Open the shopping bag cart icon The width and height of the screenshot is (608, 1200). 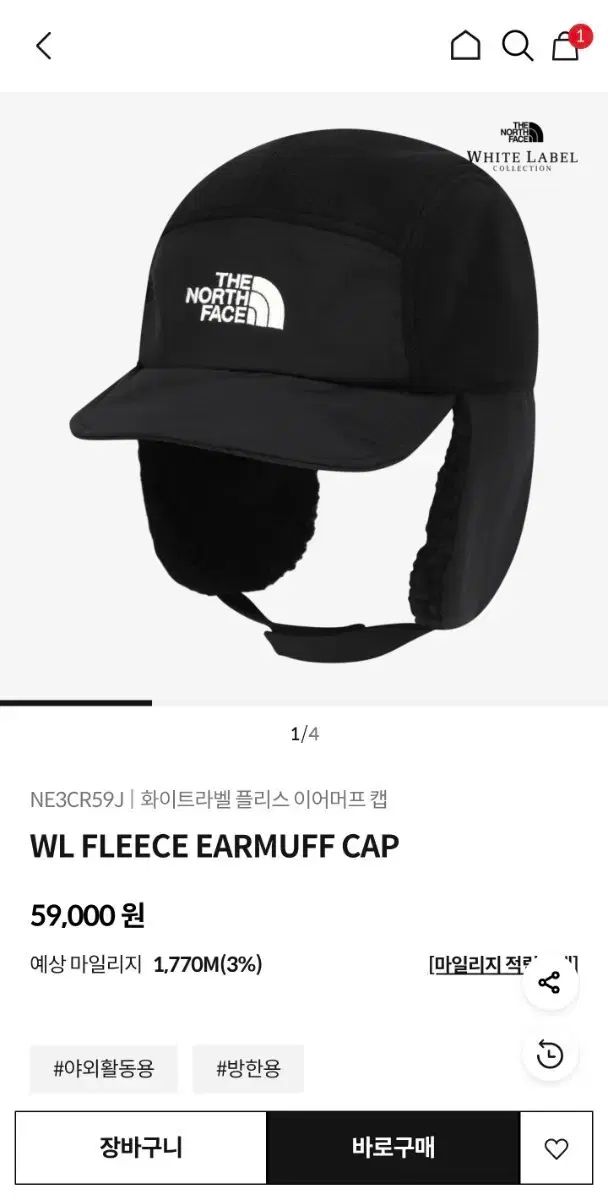(x=566, y=46)
